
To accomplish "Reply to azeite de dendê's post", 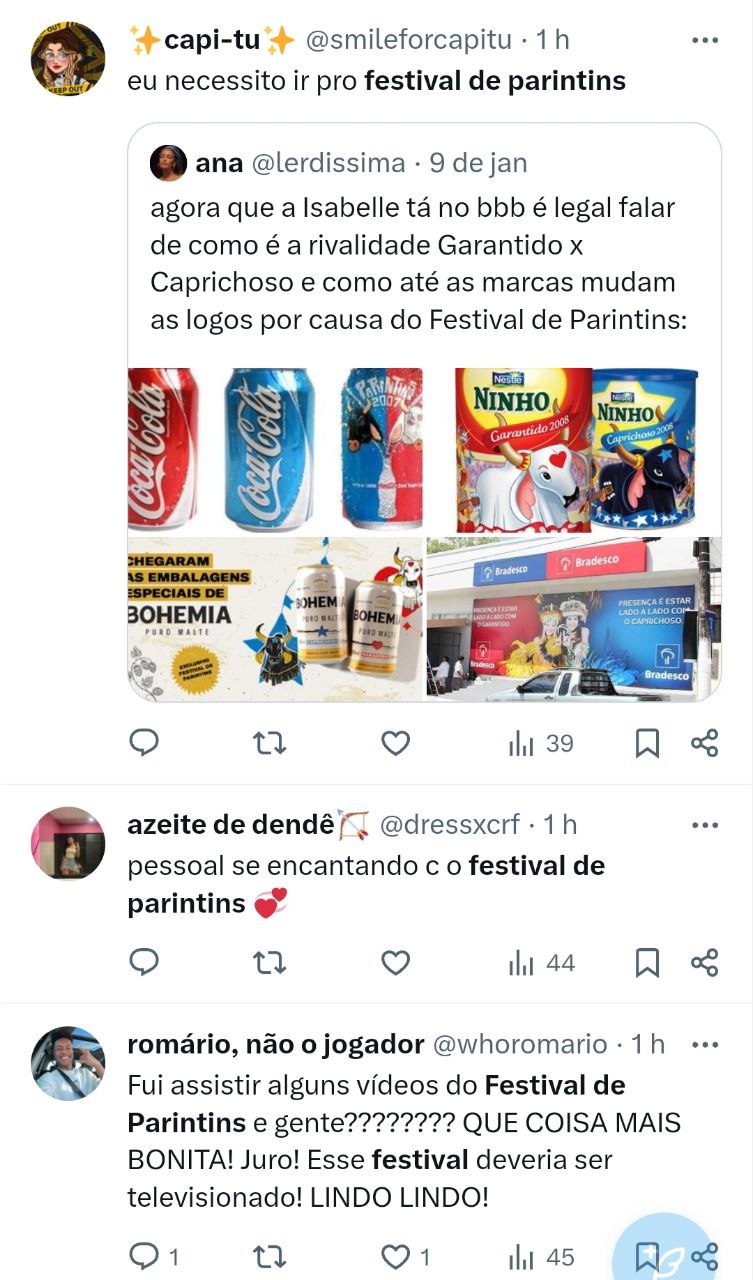I will (x=145, y=962).
